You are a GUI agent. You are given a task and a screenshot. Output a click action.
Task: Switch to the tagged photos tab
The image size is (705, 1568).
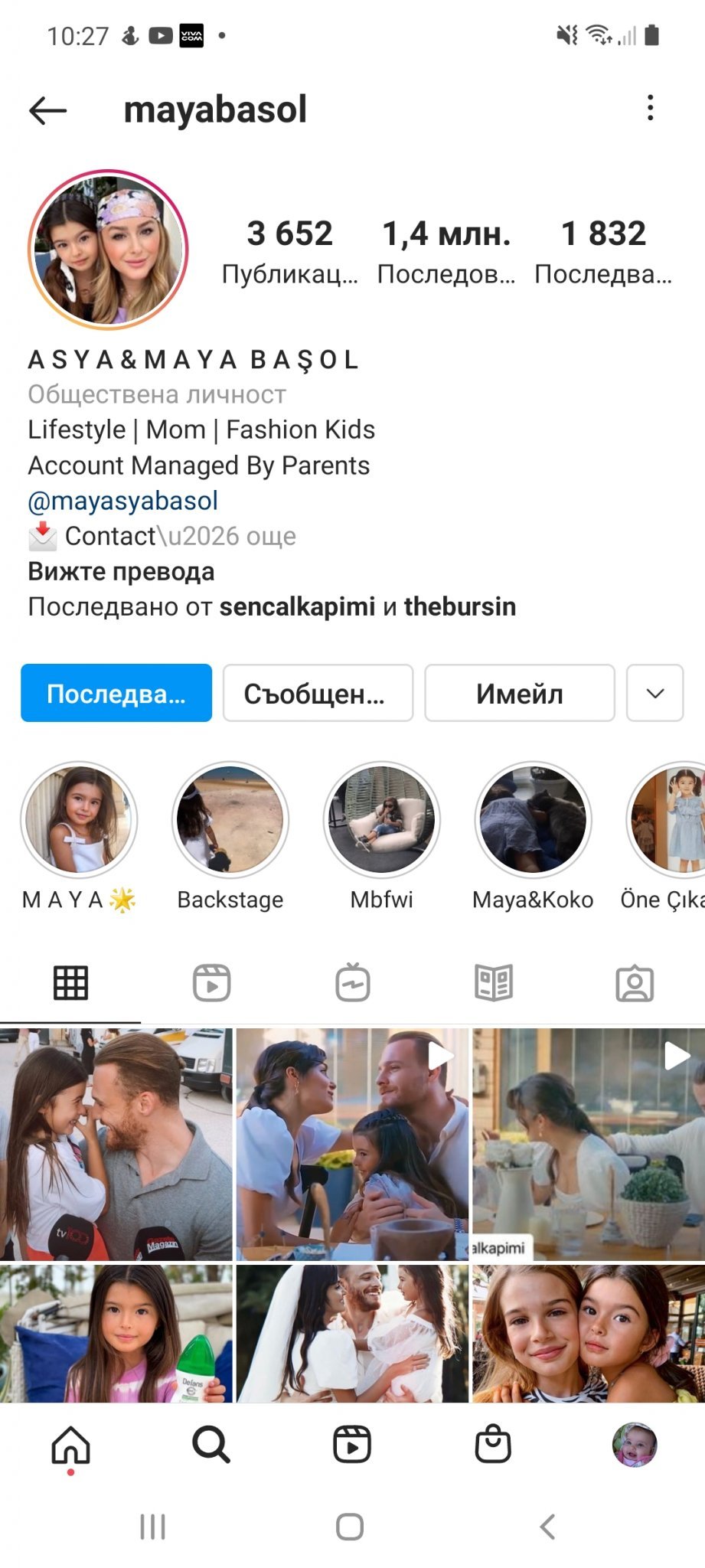(x=635, y=983)
